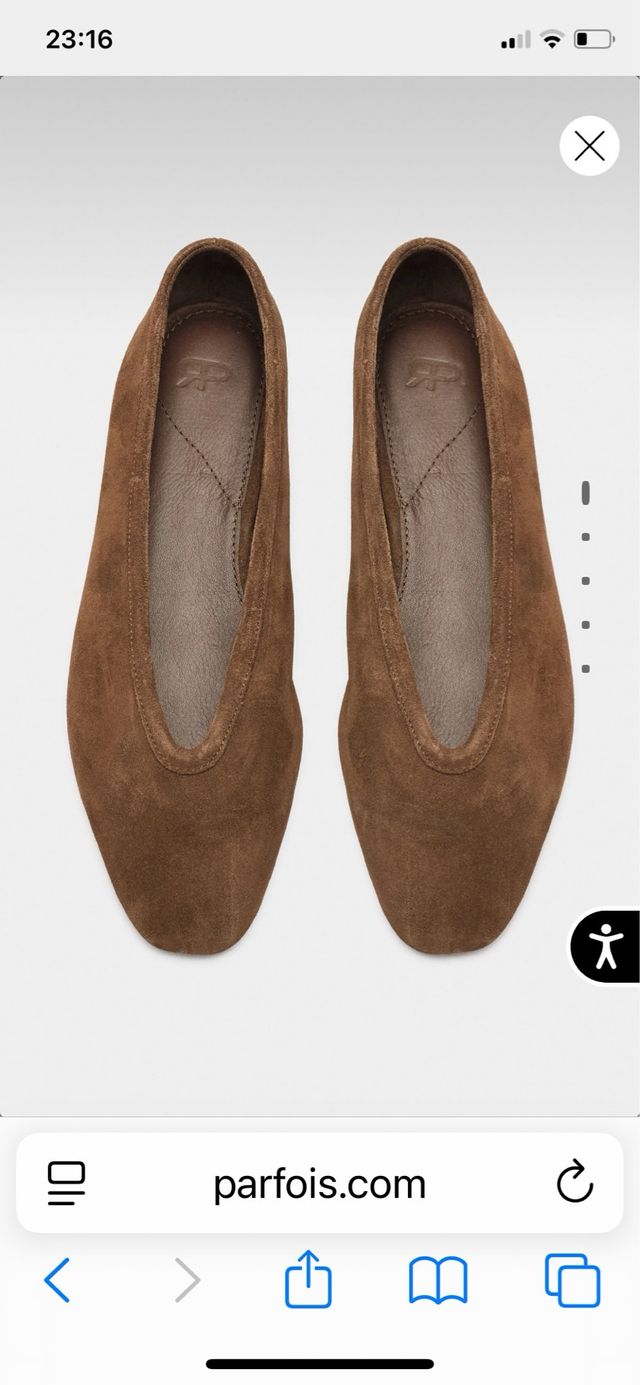Open the accessibility options widget
Image resolution: width=640 pixels, height=1385 pixels.
click(x=606, y=946)
